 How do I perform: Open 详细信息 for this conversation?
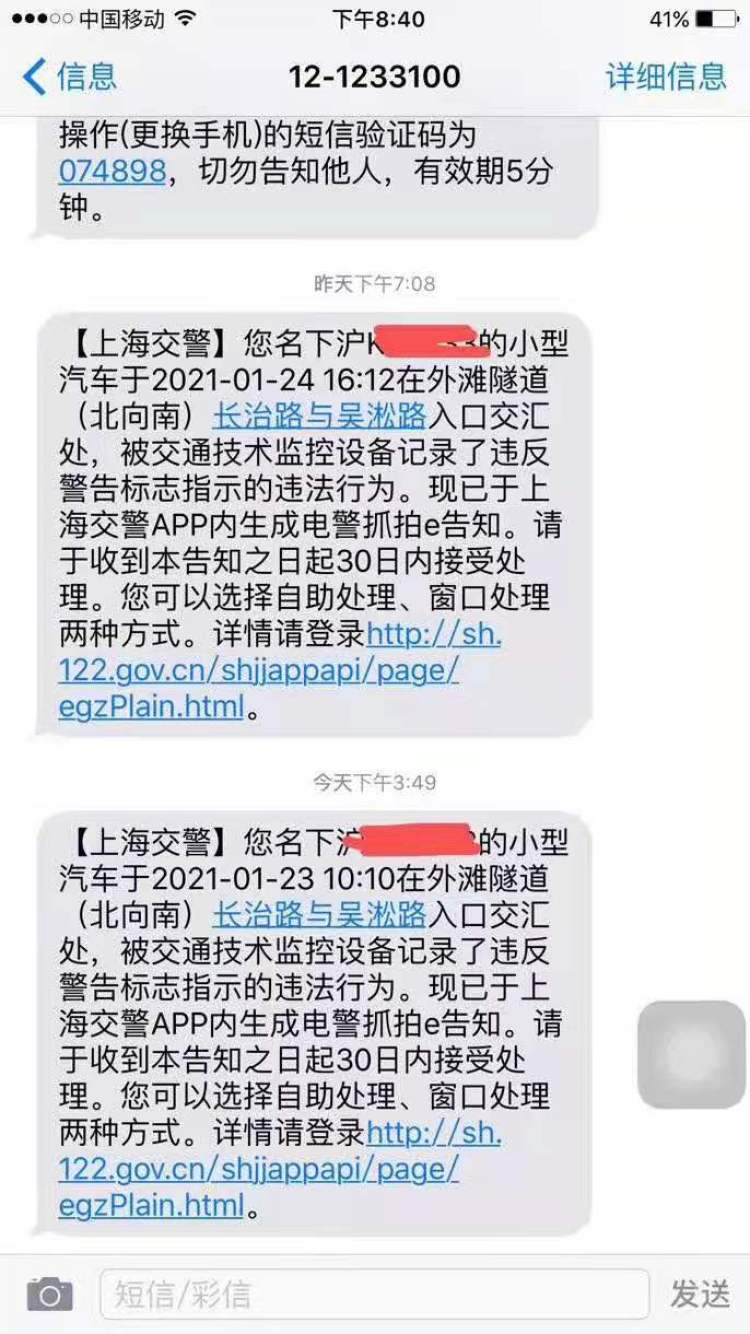pos(666,76)
